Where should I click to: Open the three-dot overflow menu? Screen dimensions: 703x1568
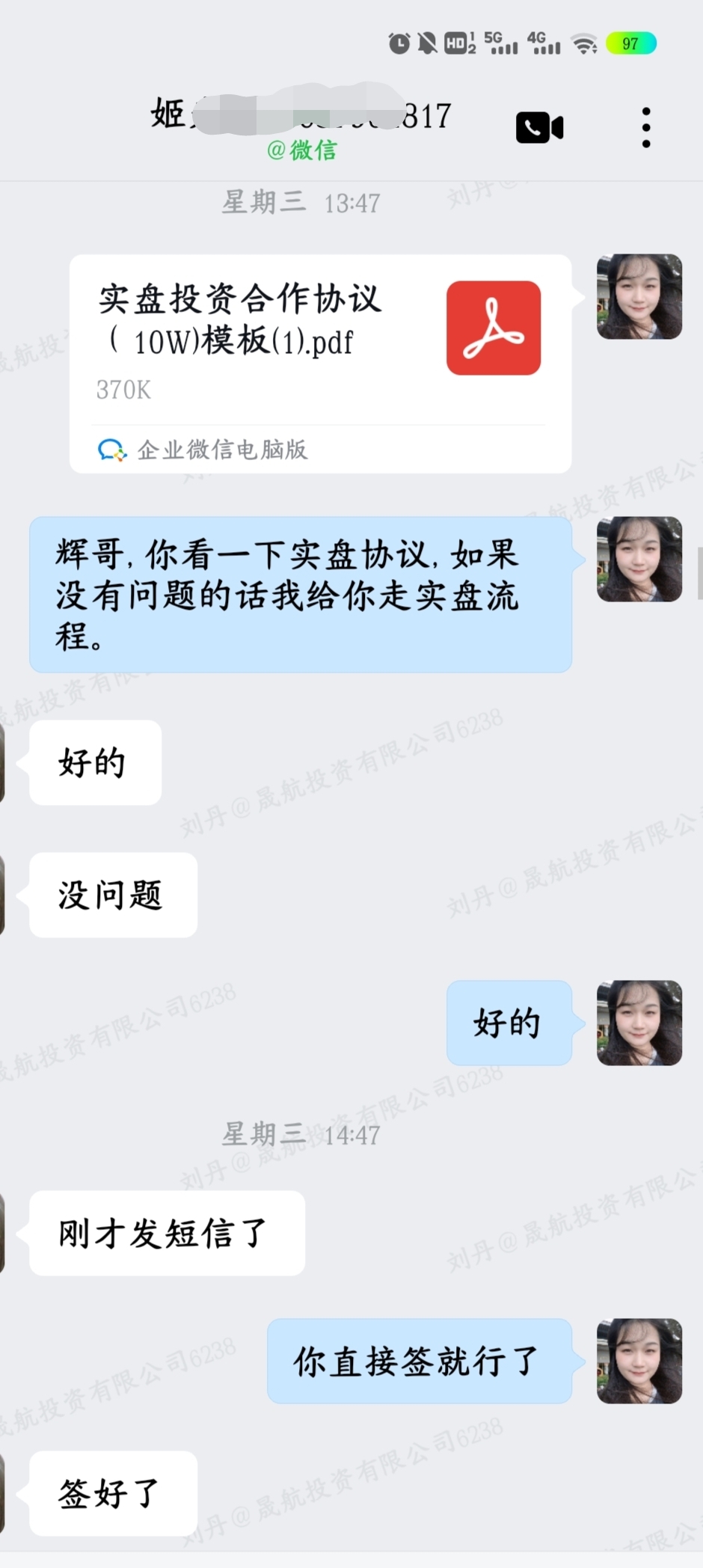[646, 127]
